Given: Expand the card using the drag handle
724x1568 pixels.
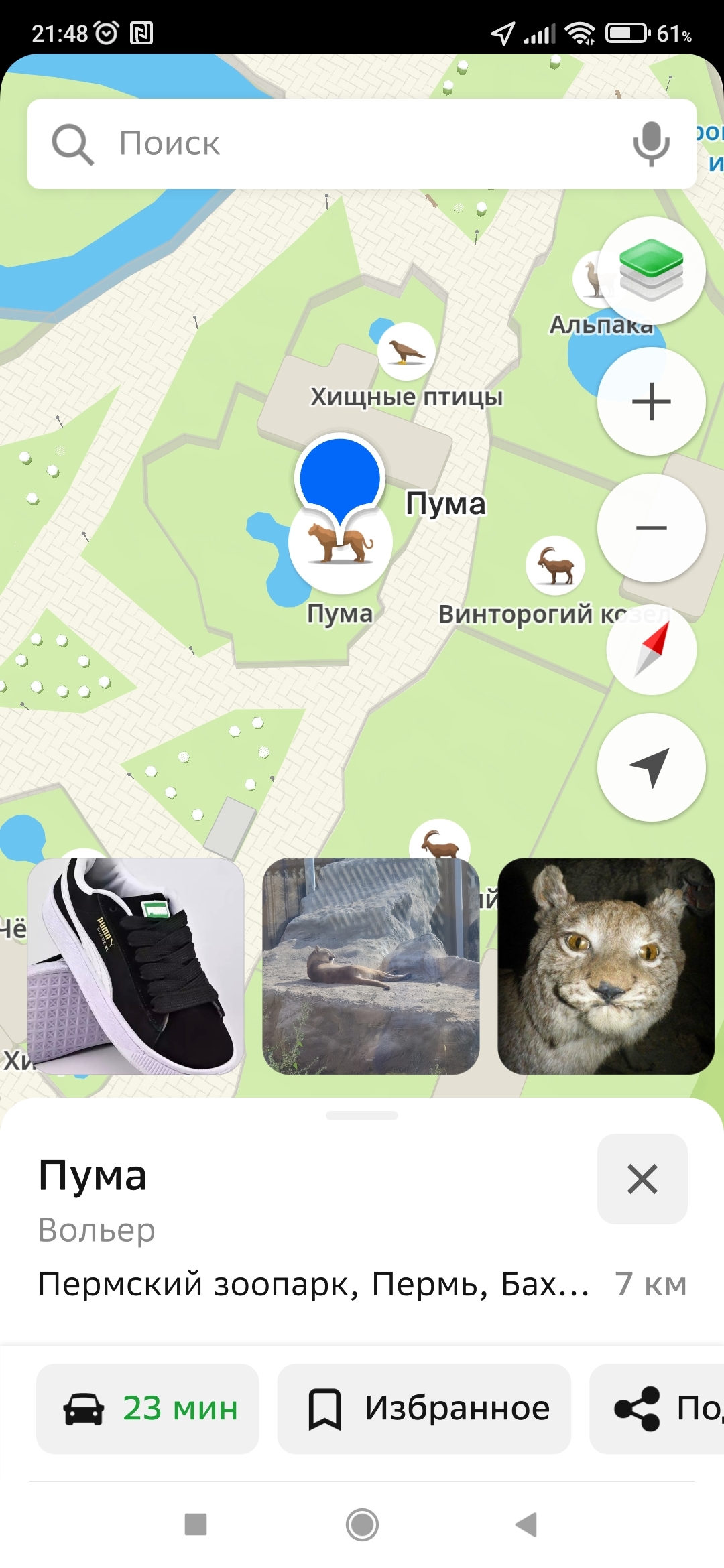Looking at the screenshot, I should 362,1116.
